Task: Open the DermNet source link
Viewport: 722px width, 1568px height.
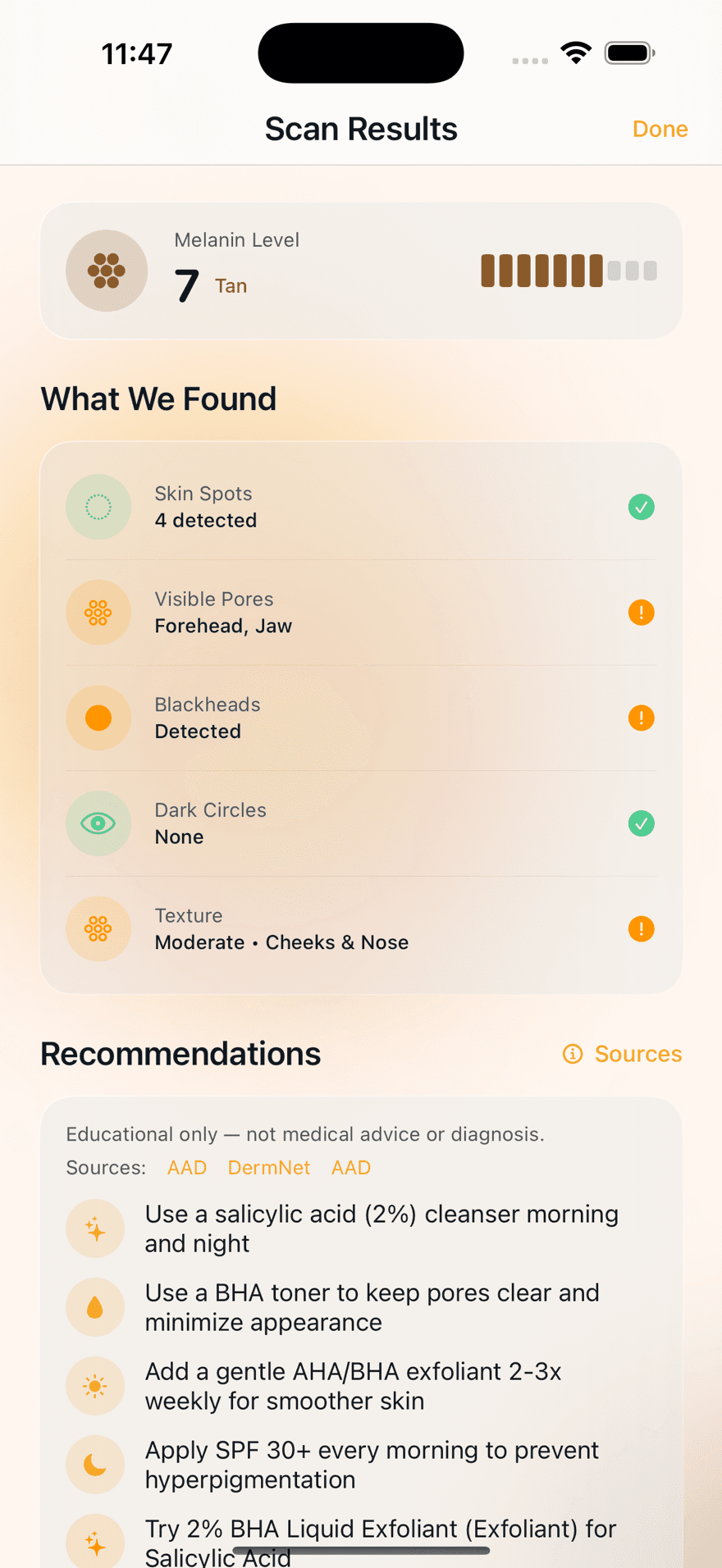Action: (x=269, y=1167)
